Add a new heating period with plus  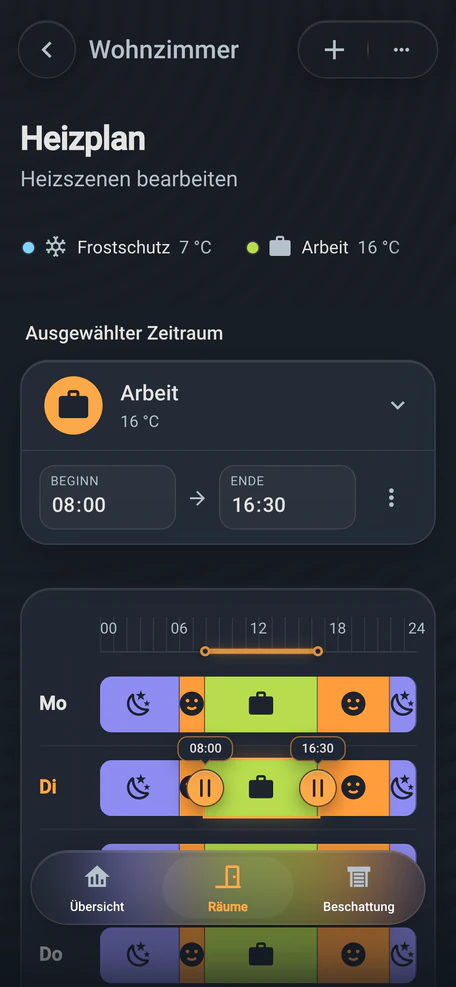(334, 50)
